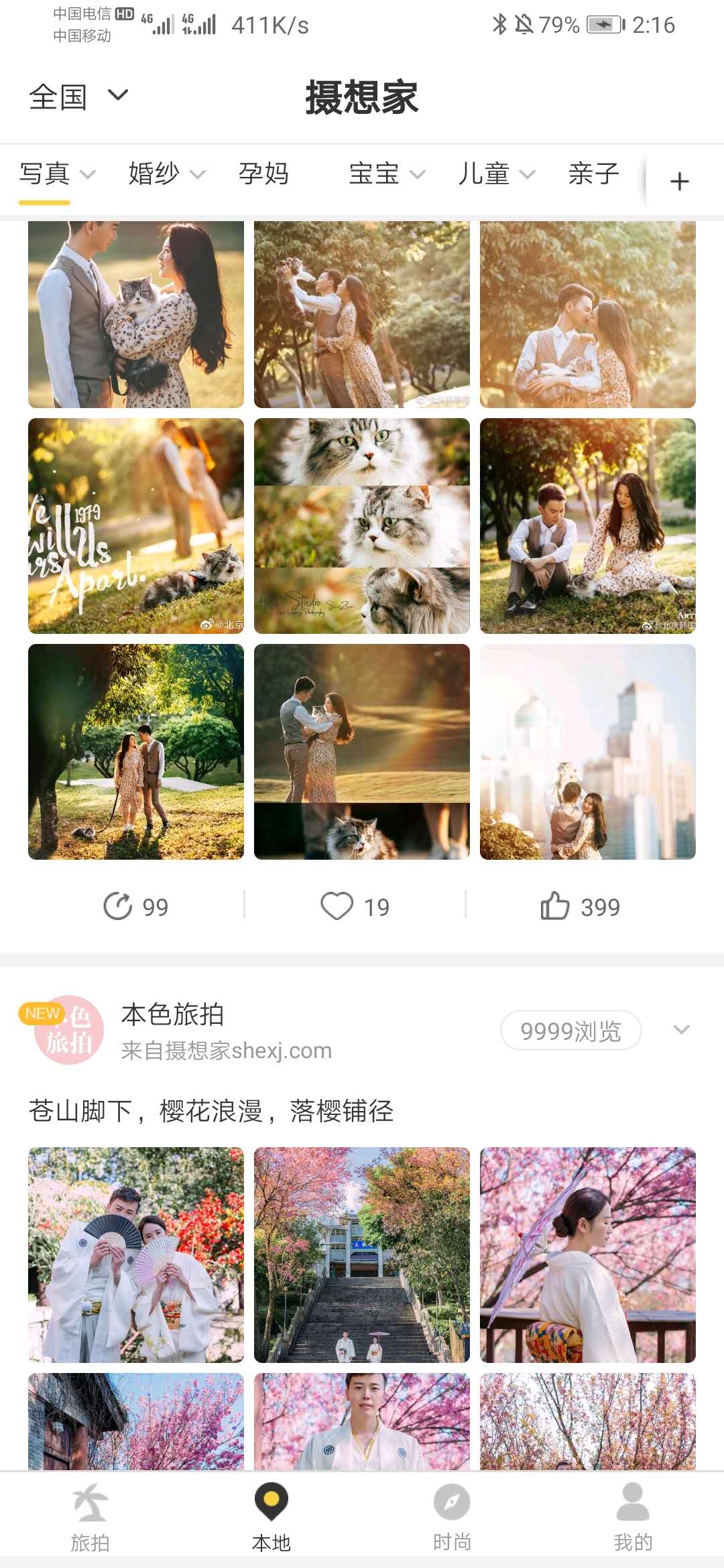The width and height of the screenshot is (724, 1568).
Task: Switch to the 儿童 category tab
Action: point(485,174)
